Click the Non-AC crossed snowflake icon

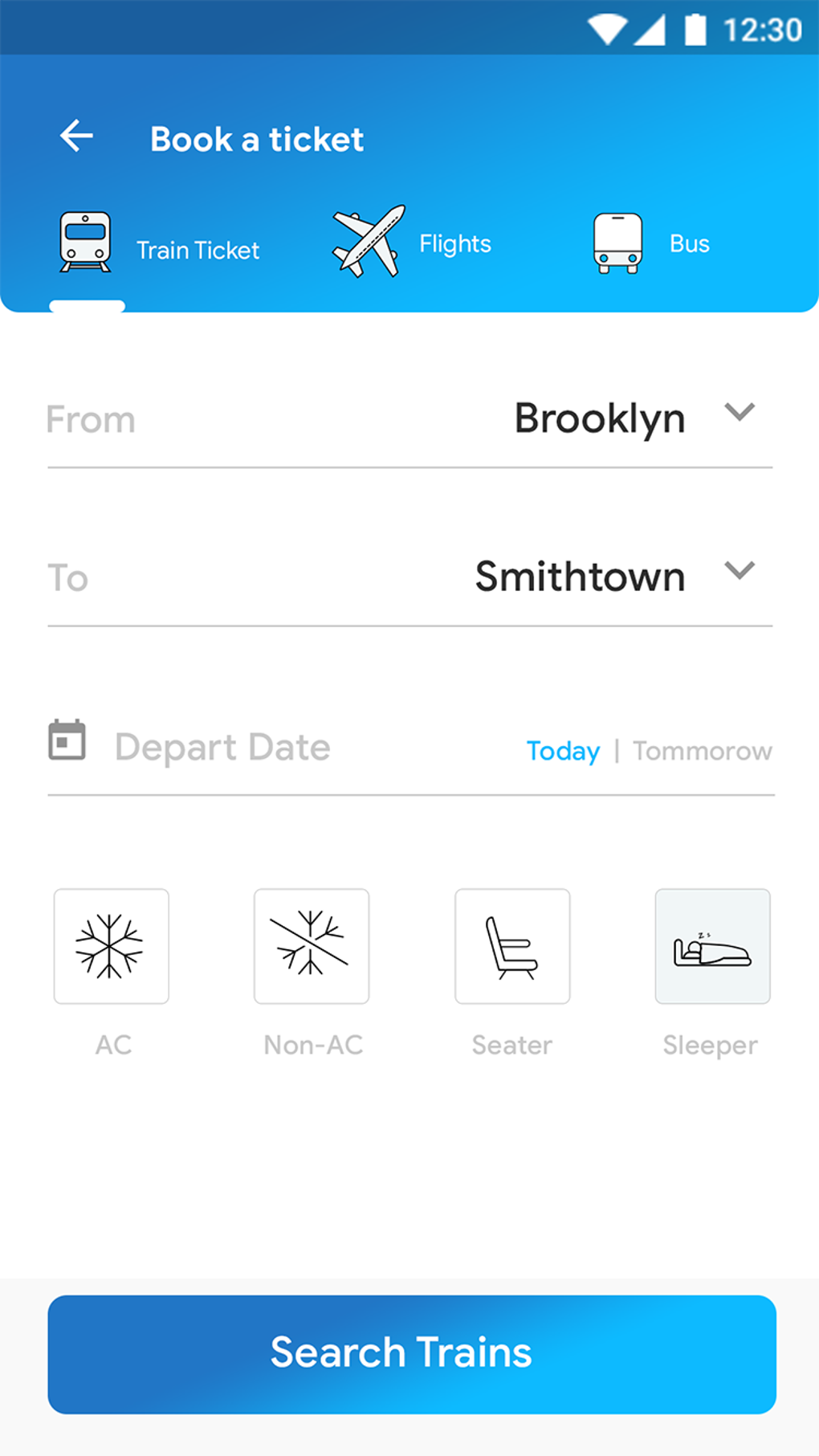pyautogui.click(x=311, y=945)
